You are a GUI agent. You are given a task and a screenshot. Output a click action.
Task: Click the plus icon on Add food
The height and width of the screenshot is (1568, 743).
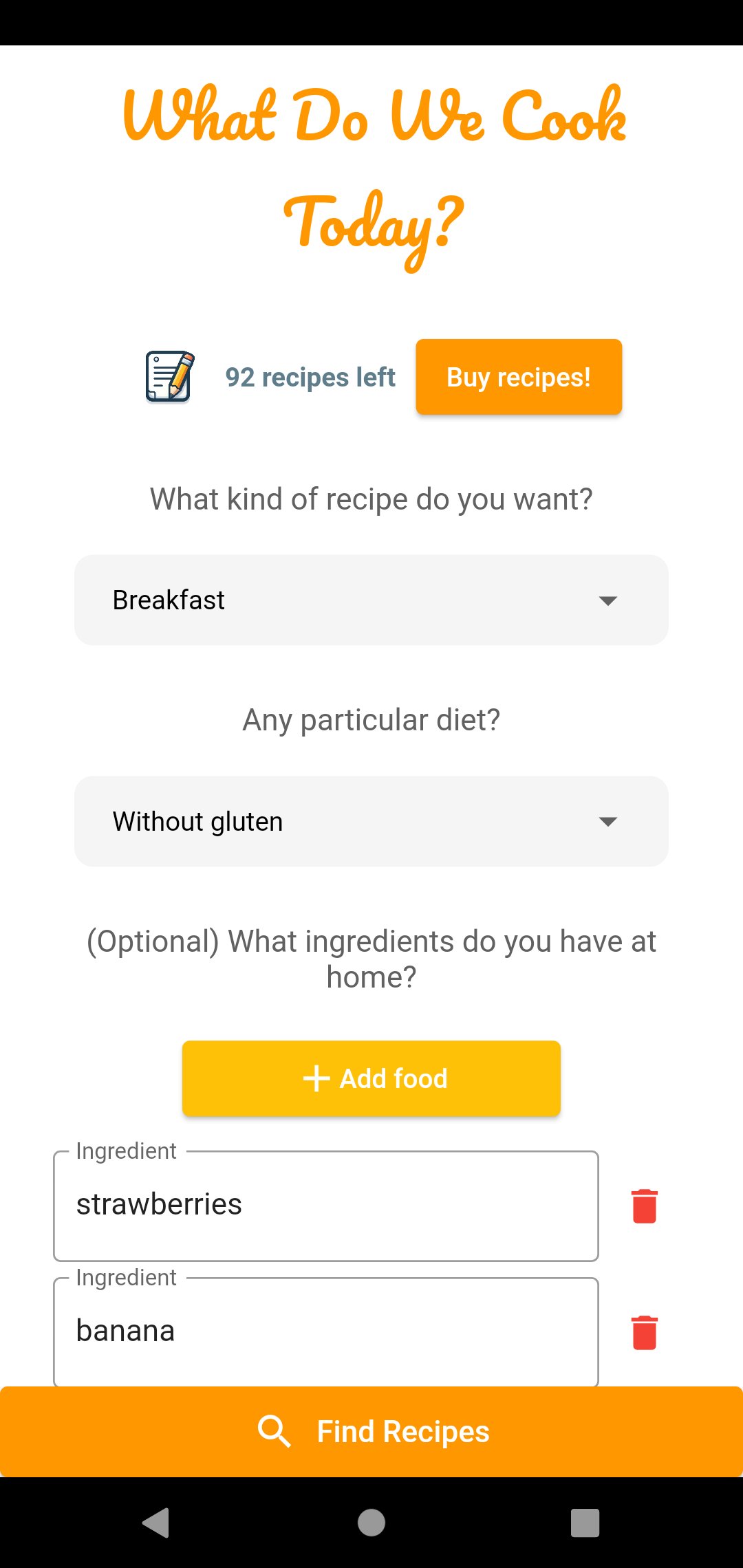click(316, 1078)
